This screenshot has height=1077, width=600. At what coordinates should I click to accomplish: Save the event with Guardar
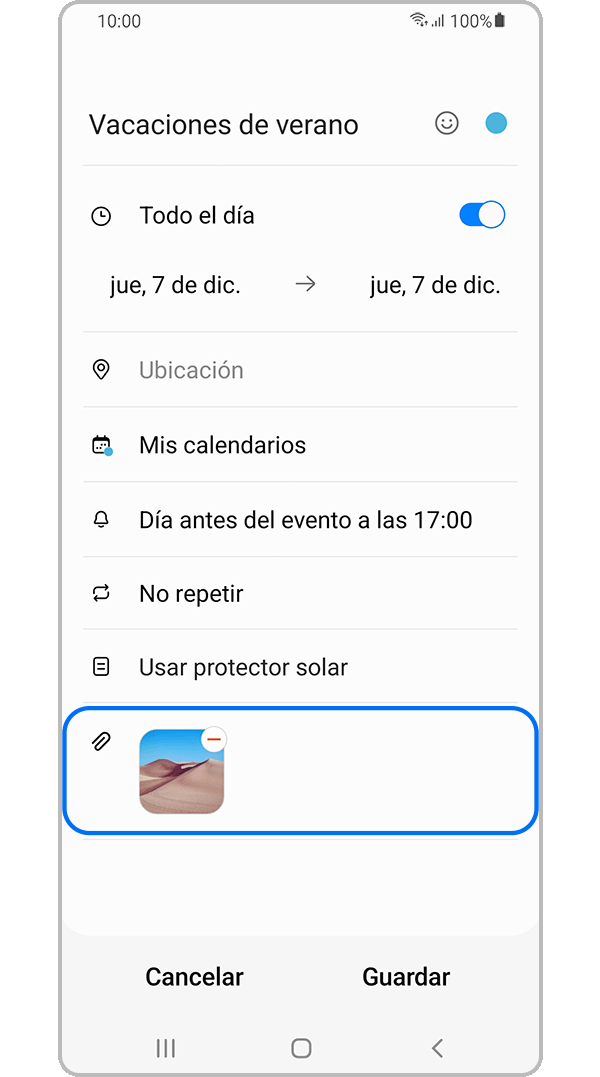(406, 977)
